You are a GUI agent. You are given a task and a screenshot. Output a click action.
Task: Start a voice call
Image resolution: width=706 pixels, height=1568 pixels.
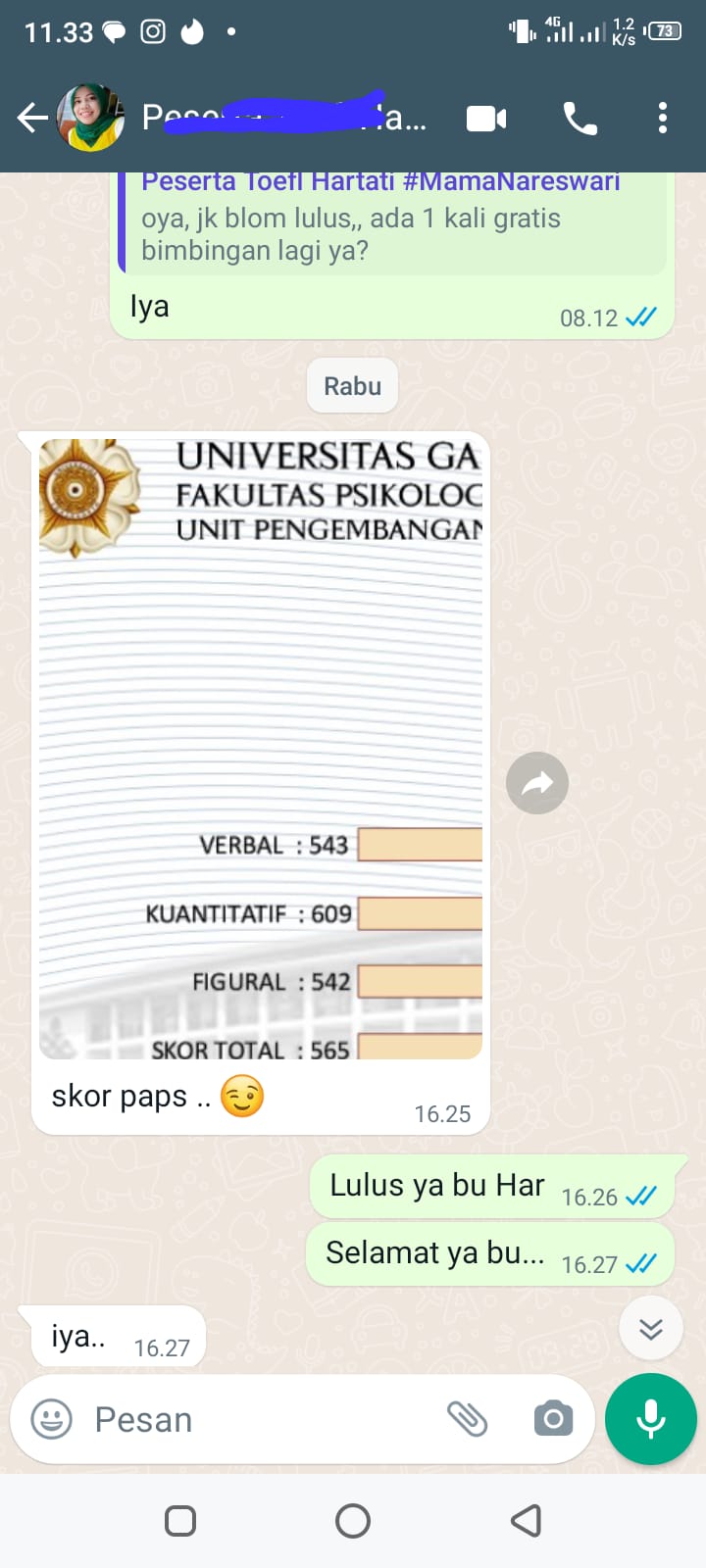[580, 119]
